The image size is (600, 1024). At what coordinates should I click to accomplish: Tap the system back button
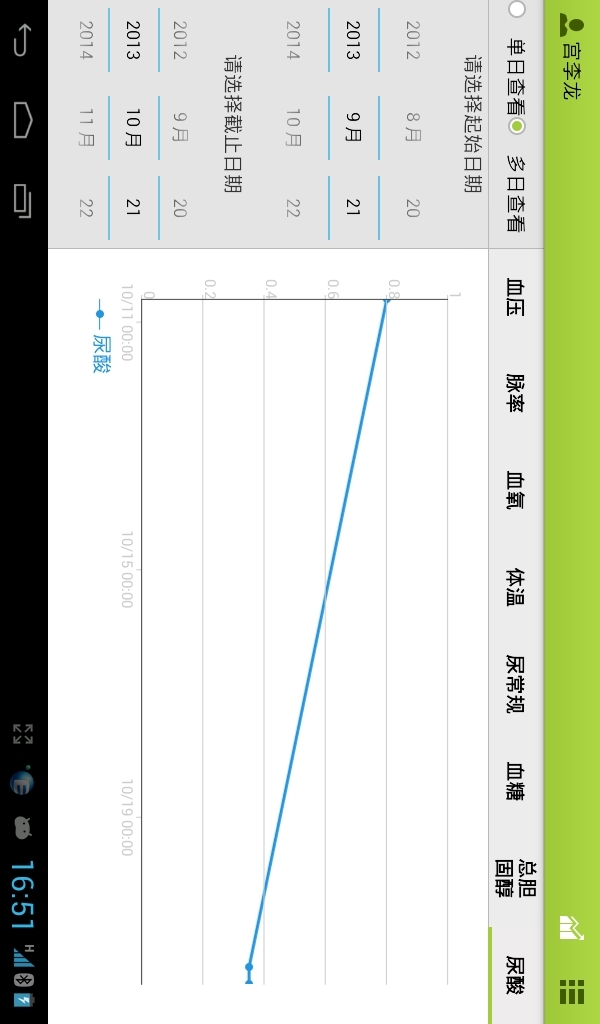pyautogui.click(x=23, y=40)
